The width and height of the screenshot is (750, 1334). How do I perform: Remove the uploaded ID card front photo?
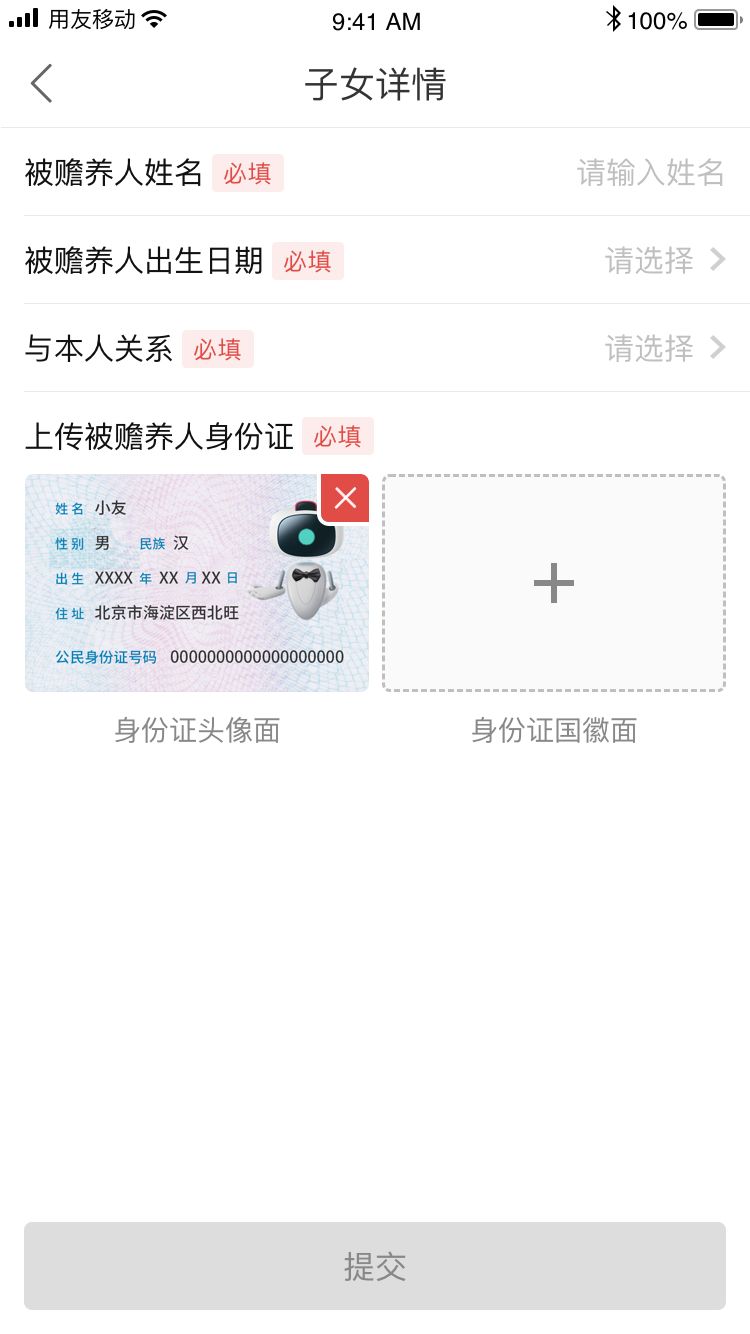tap(345, 498)
